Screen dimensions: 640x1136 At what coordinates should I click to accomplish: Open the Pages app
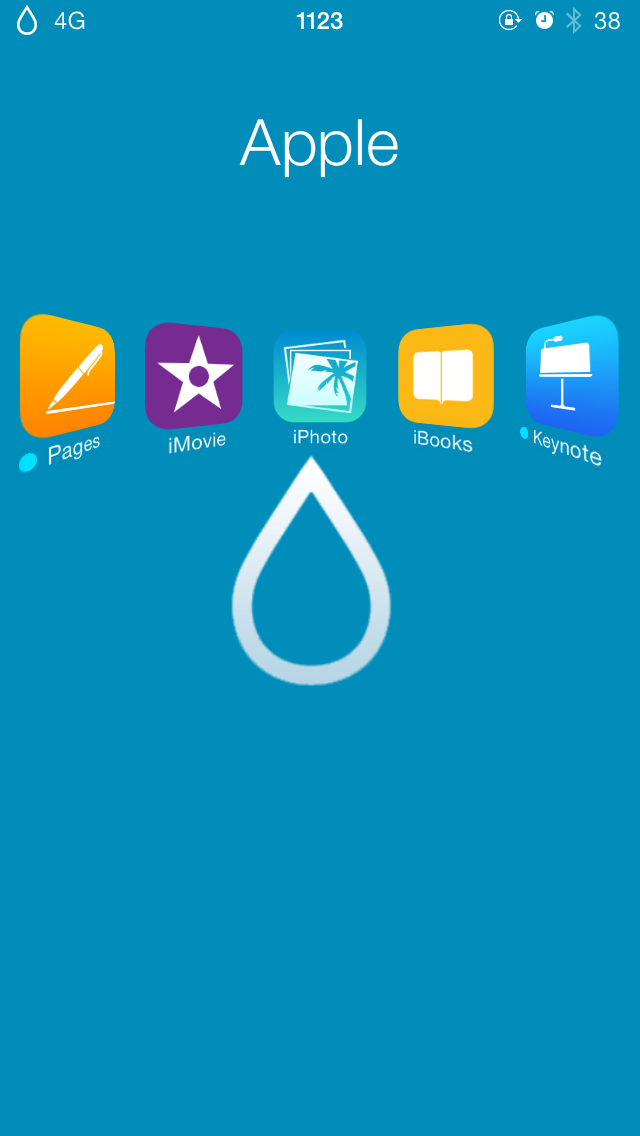[x=67, y=376]
